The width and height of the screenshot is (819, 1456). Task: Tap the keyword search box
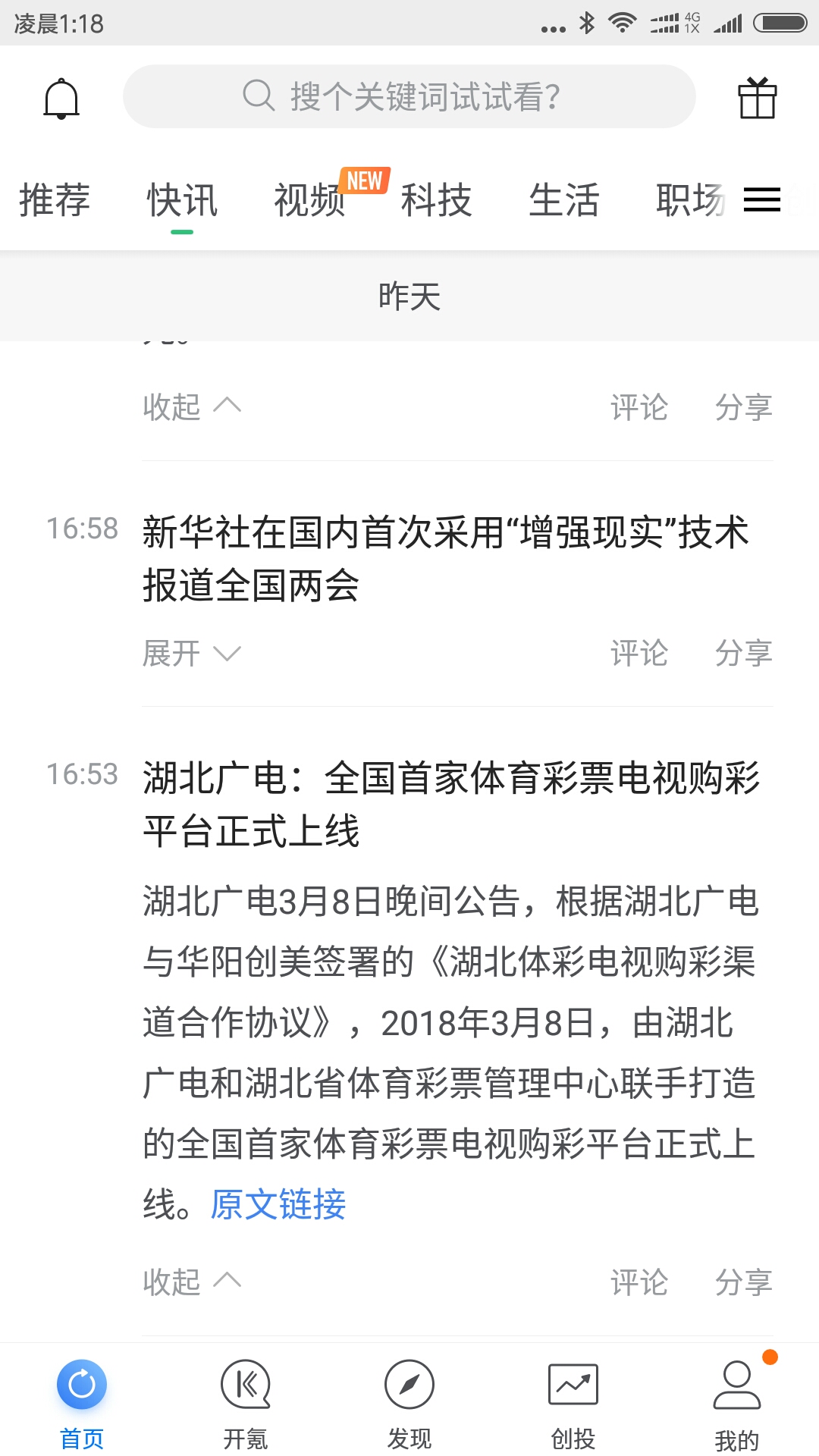[x=409, y=96]
